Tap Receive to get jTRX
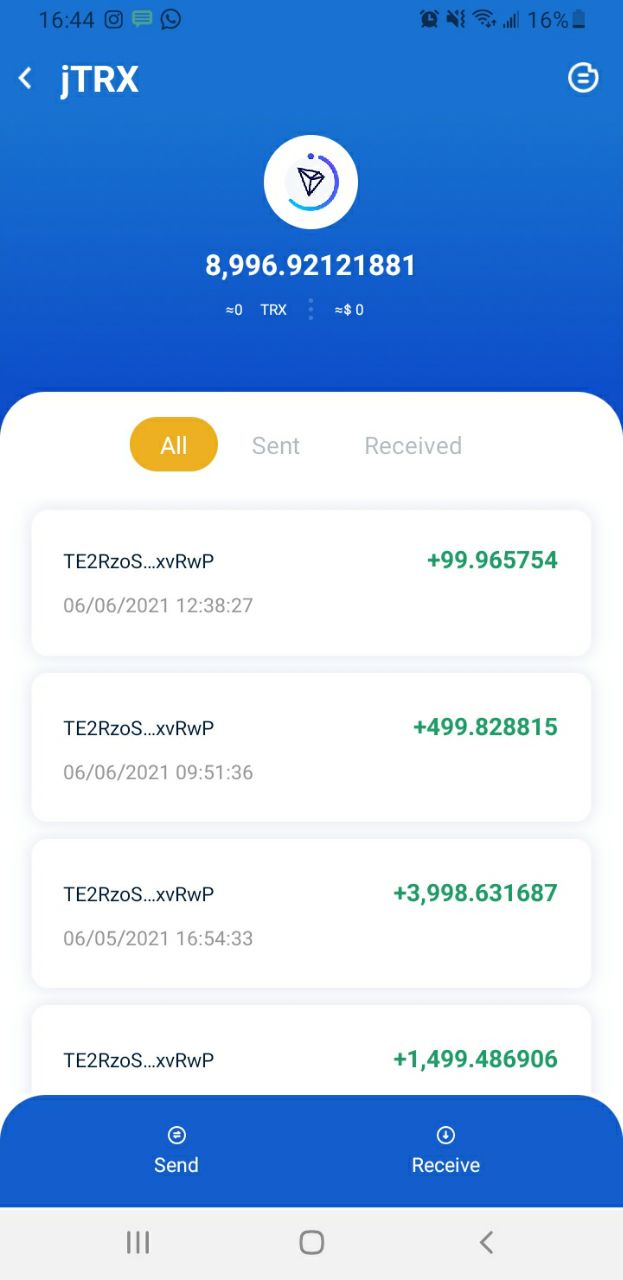This screenshot has height=1280, width=623. point(446,1150)
